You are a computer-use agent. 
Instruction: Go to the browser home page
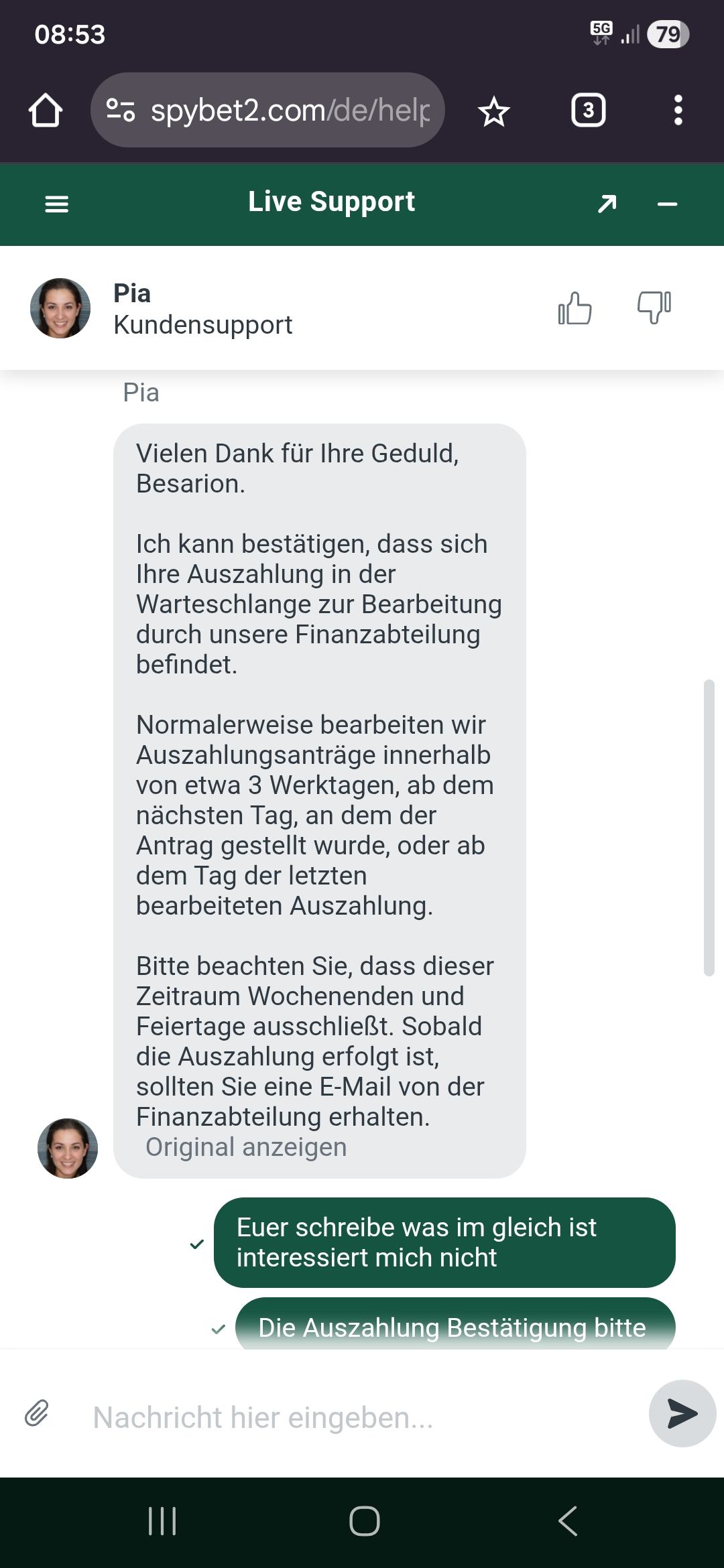(x=46, y=111)
